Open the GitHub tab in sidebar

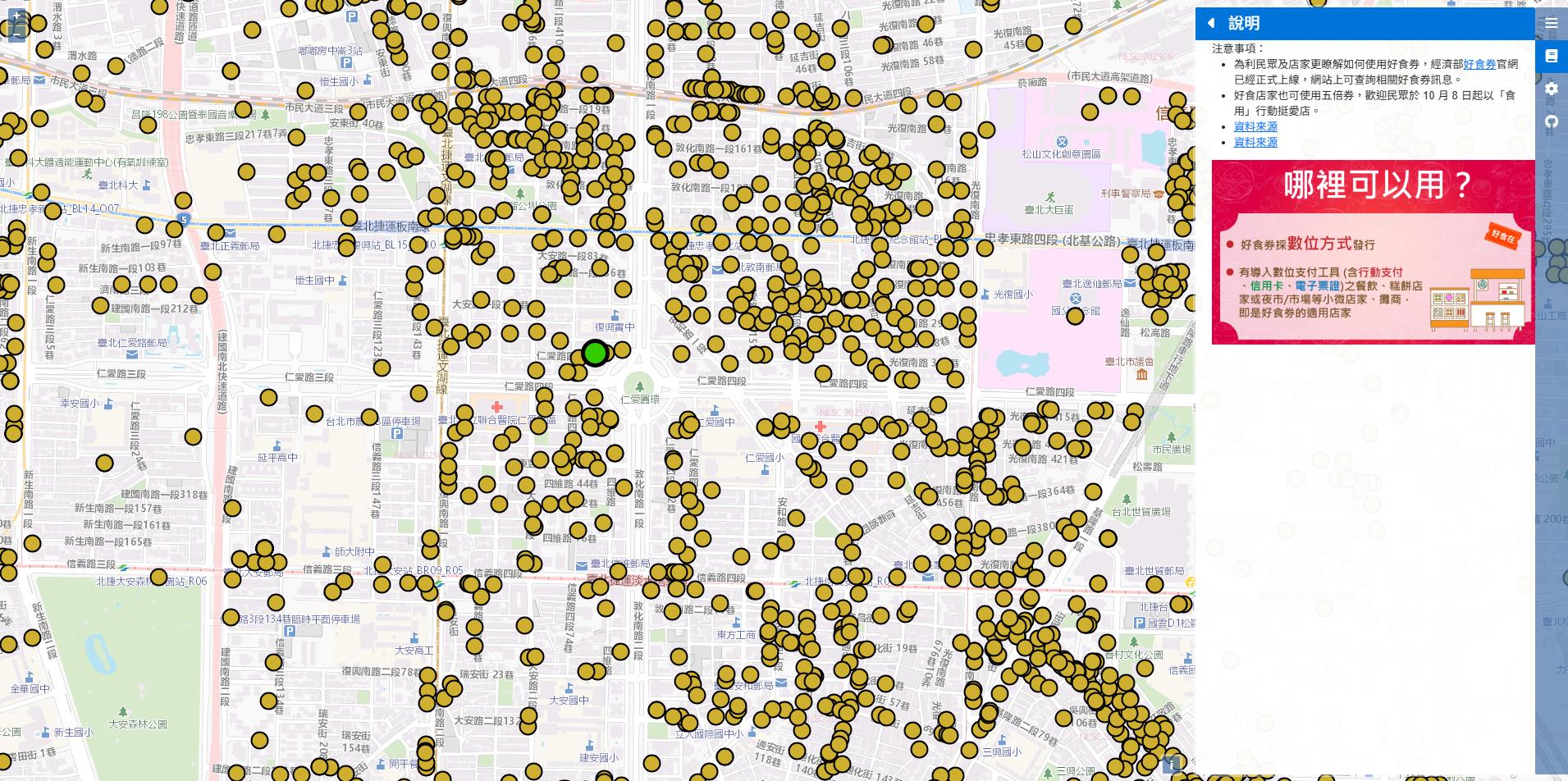click(x=1551, y=121)
